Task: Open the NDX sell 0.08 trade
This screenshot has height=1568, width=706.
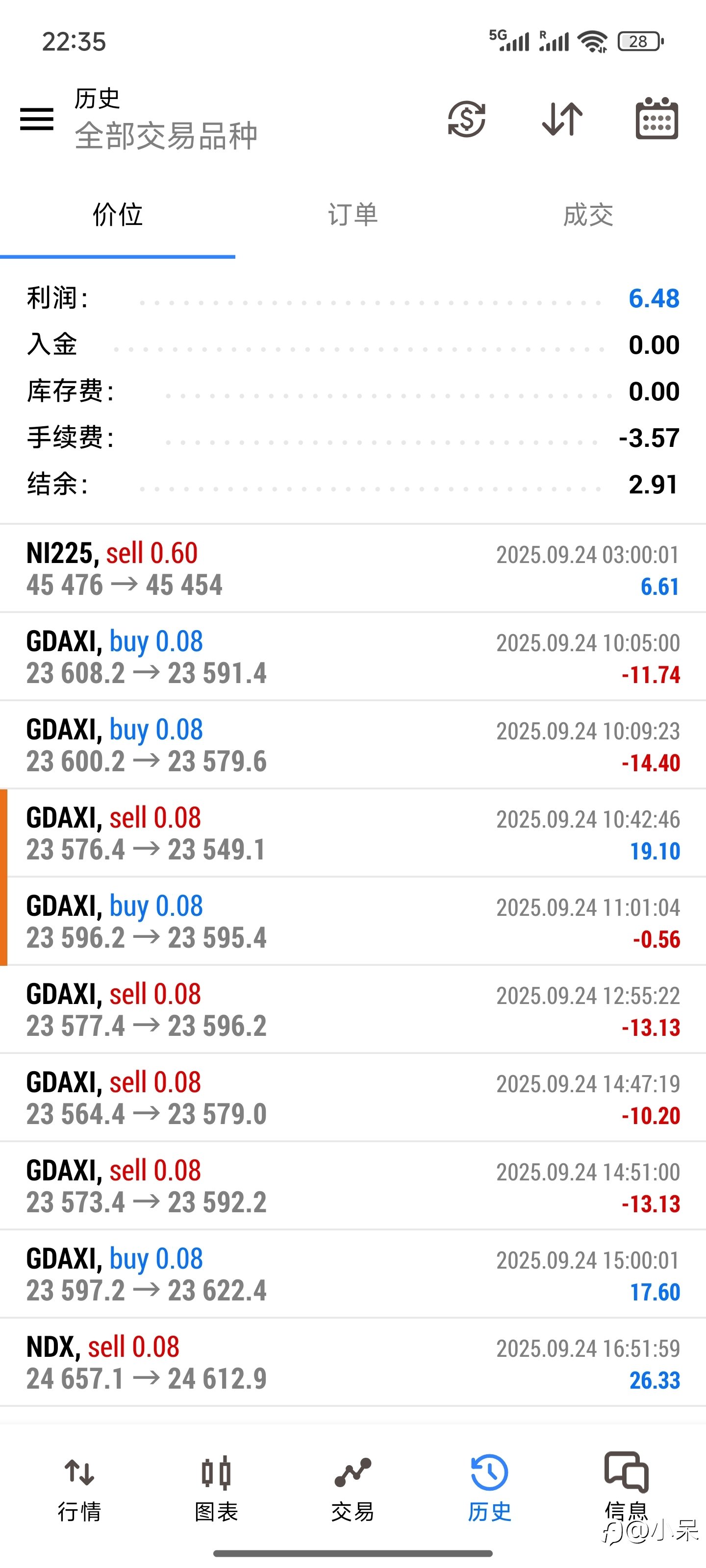Action: point(353,1363)
